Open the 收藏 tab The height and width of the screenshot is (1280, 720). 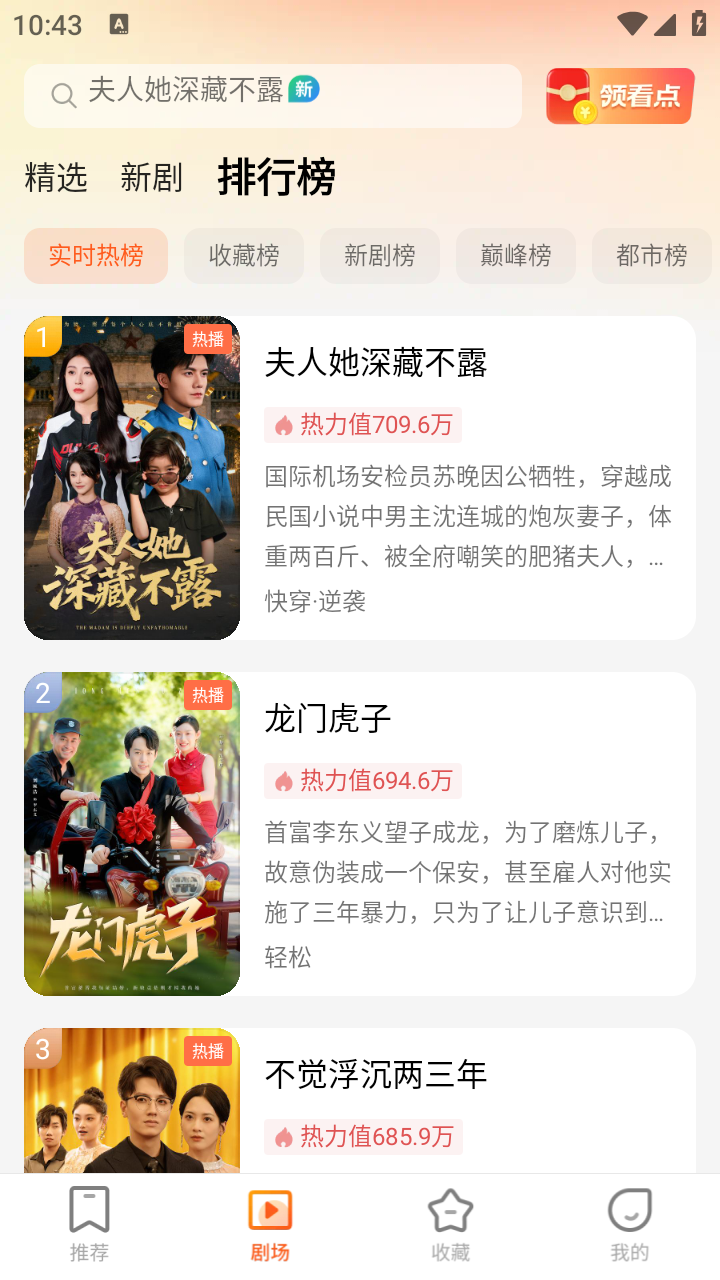(x=450, y=1224)
